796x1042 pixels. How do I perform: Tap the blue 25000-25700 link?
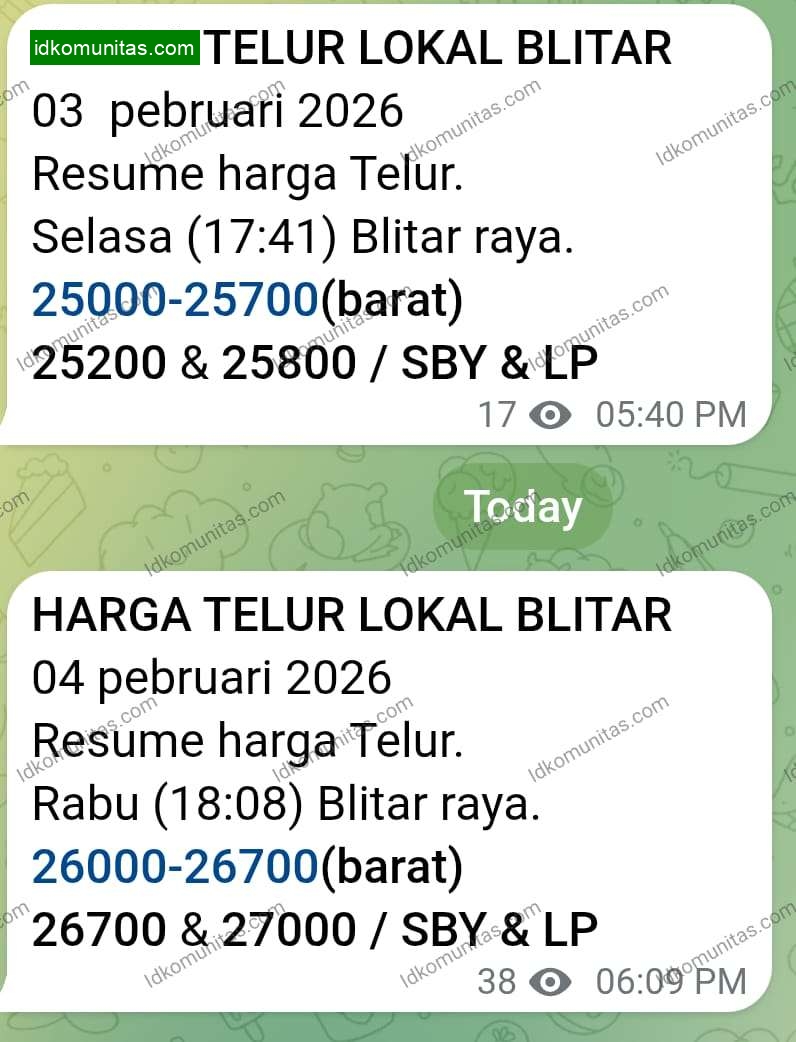click(175, 301)
